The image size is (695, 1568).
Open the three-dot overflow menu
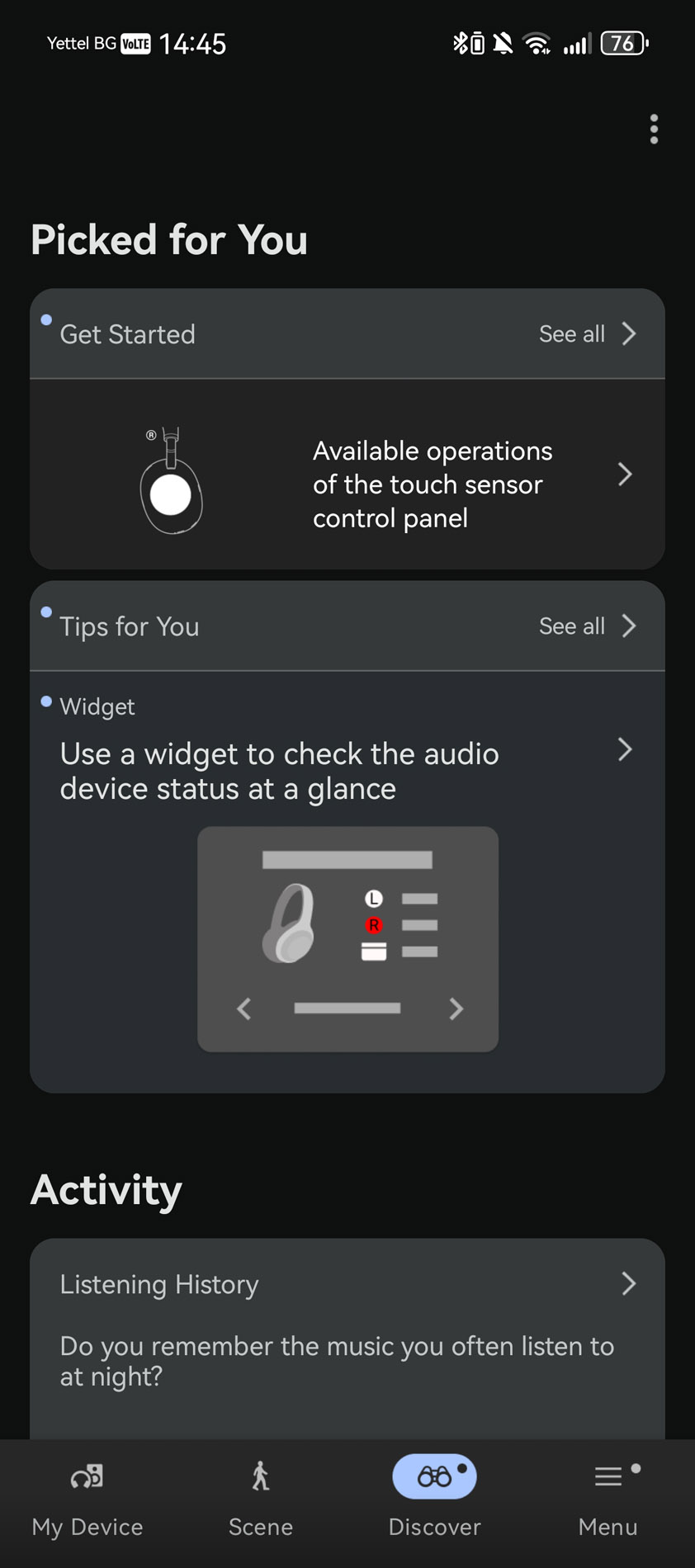654,130
